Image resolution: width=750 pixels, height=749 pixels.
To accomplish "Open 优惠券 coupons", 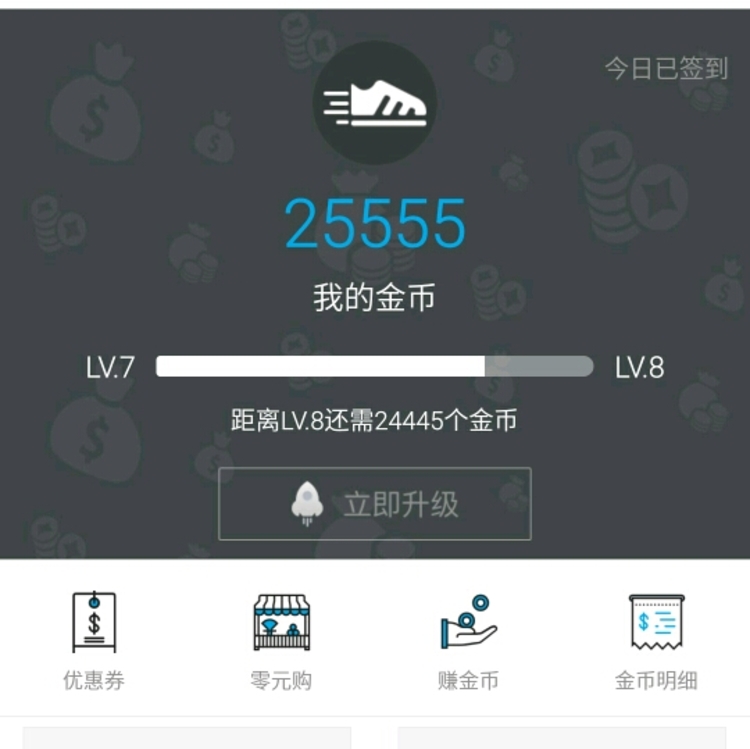I will pyautogui.click(x=94, y=640).
